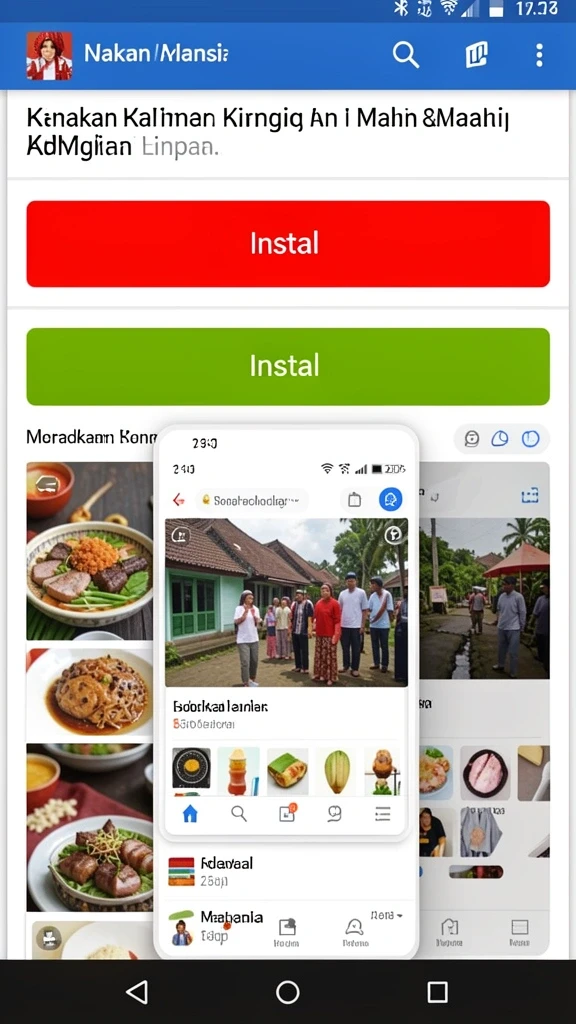
Task: Tap the icon beside the search magnifier
Action: 477,56
